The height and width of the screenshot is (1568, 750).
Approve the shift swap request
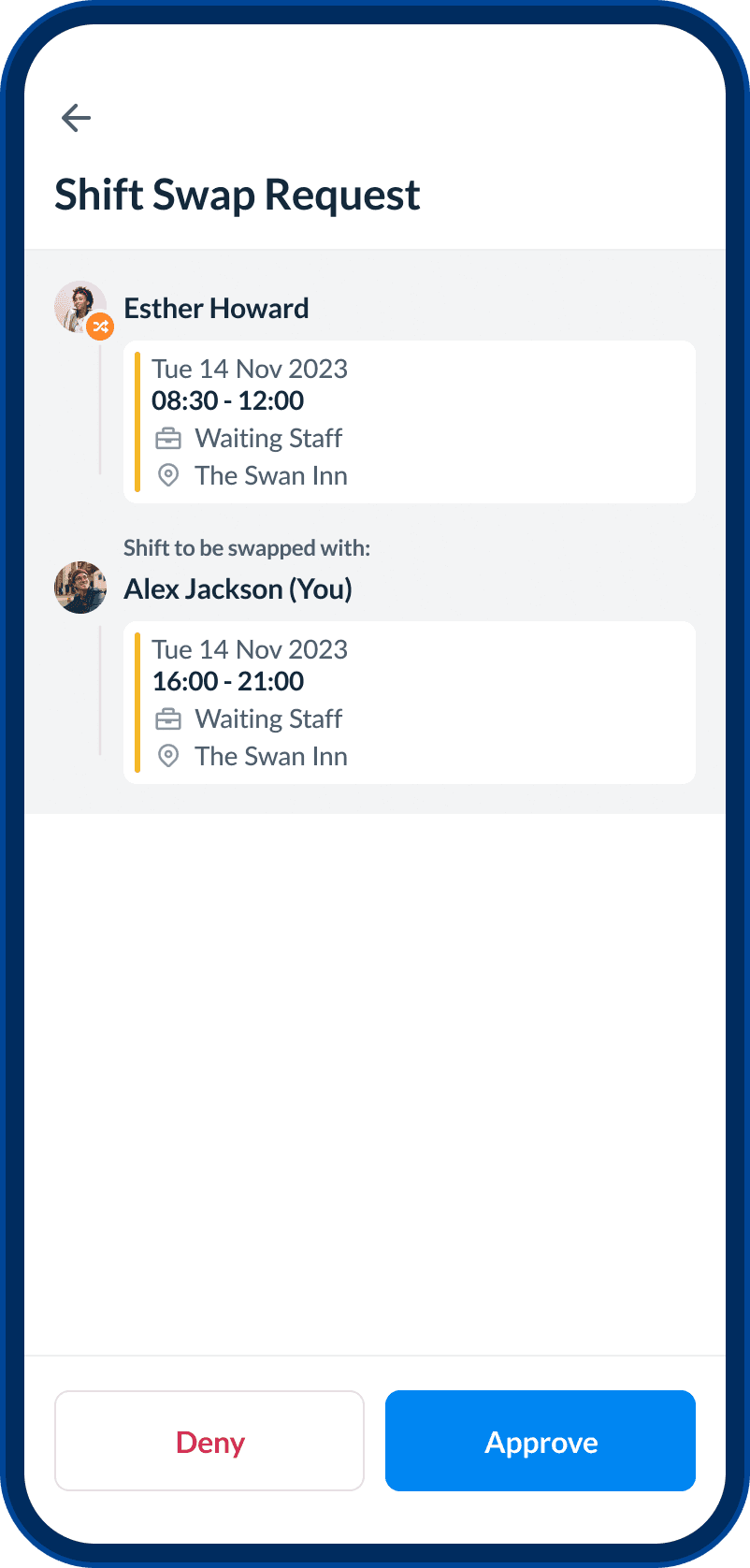click(541, 1441)
